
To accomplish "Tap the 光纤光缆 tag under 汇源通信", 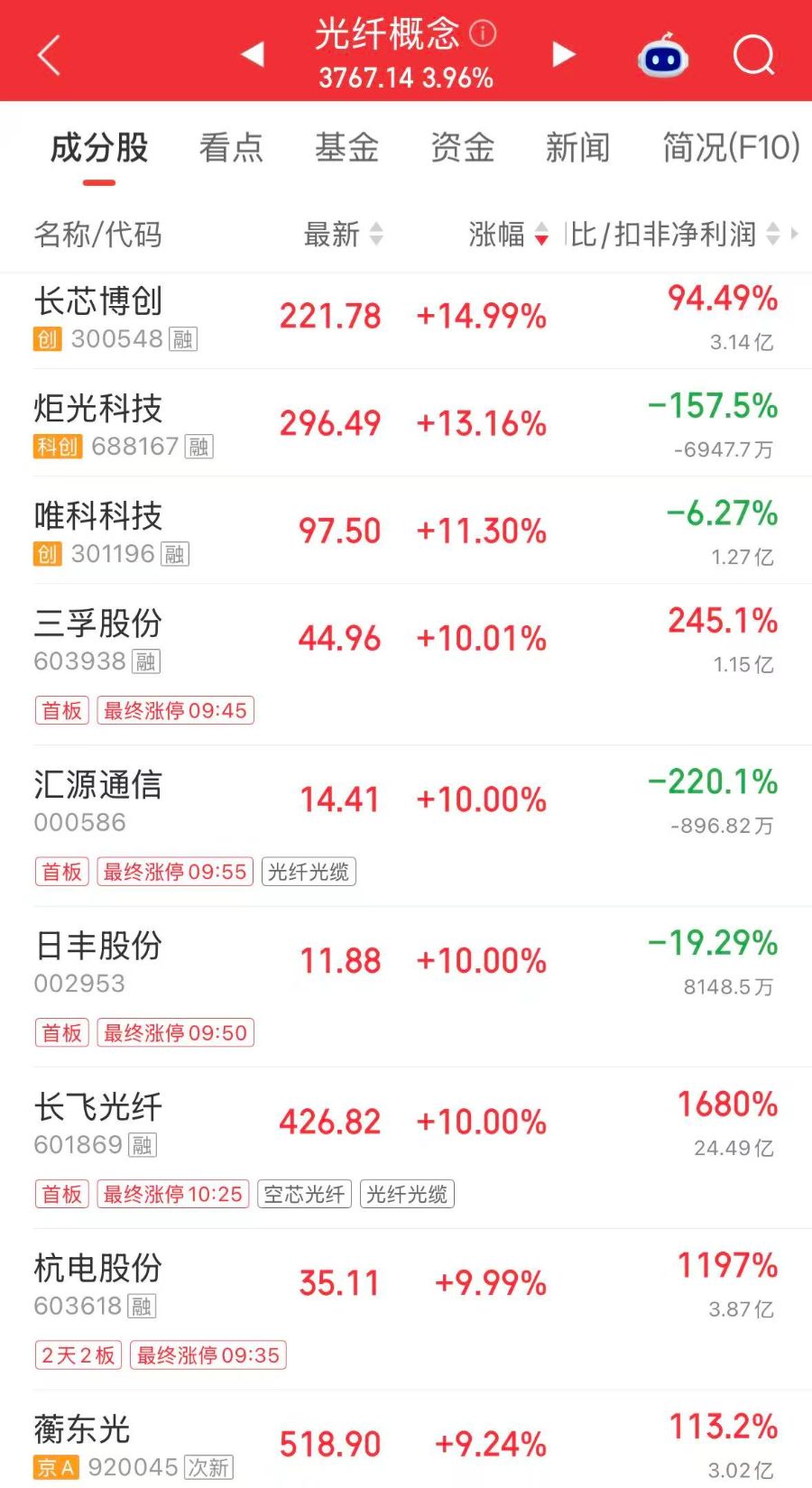I will click(309, 872).
